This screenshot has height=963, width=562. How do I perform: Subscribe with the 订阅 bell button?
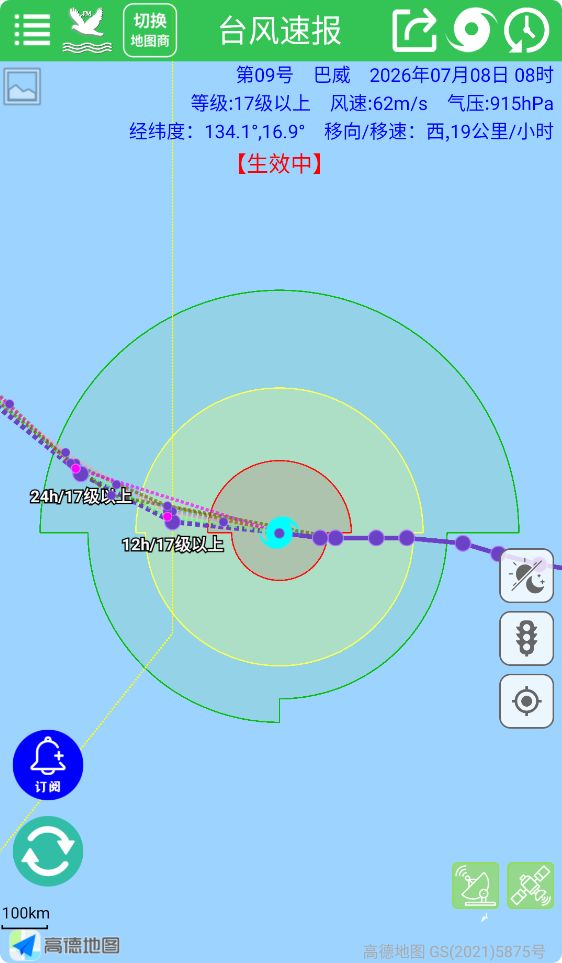pyautogui.click(x=48, y=765)
